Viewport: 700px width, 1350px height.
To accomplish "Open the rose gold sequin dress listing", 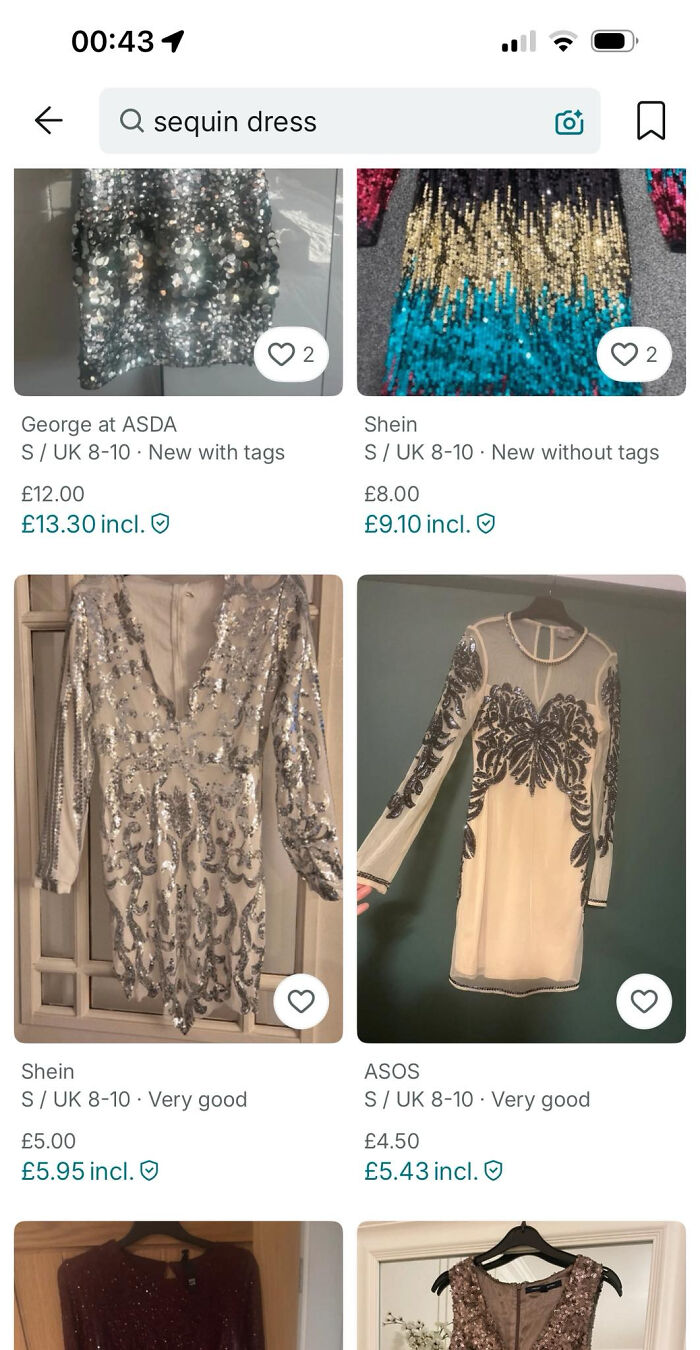I will click(521, 1288).
